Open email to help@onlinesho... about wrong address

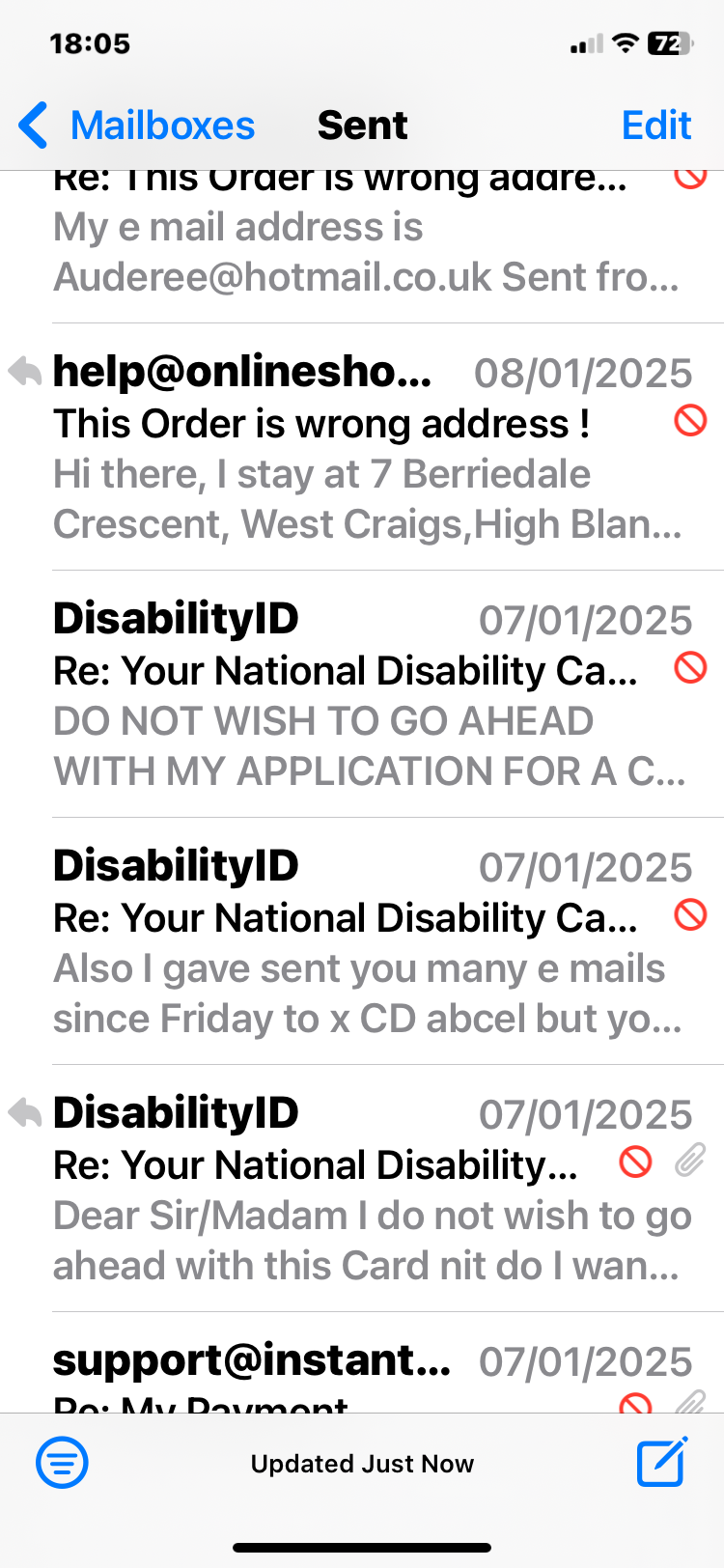coord(362,447)
